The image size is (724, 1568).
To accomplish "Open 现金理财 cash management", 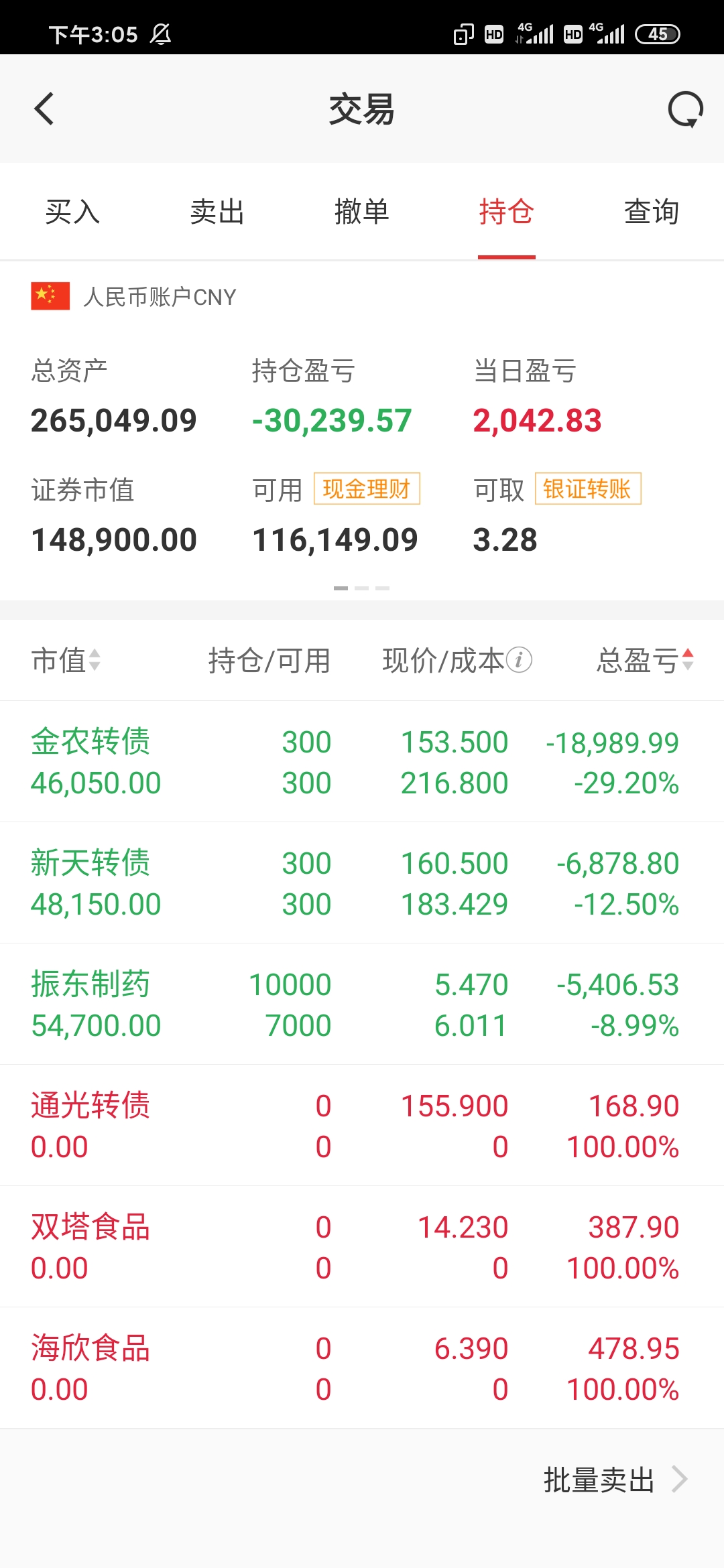I will pyautogui.click(x=368, y=490).
